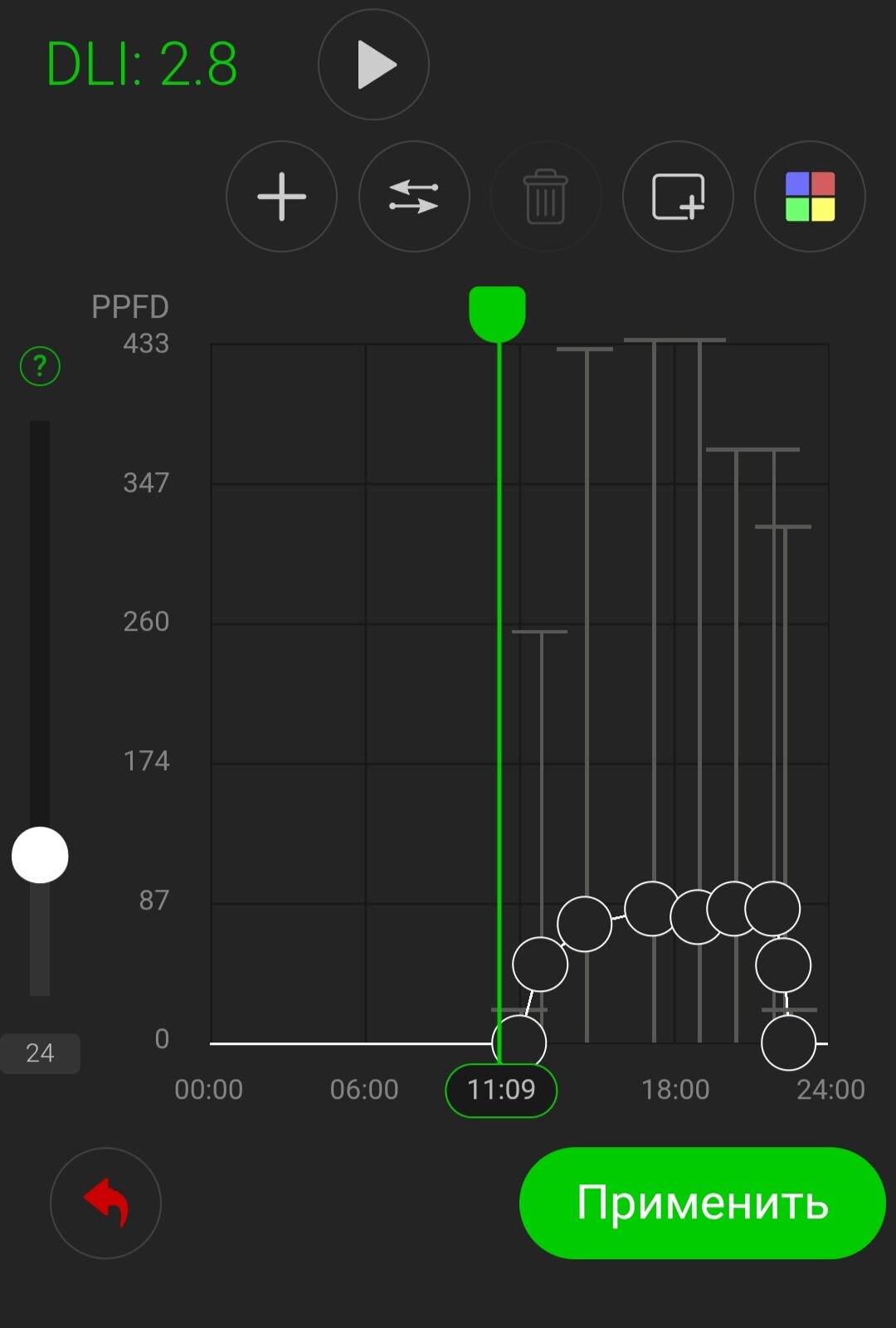Open the add-screen icon with the plus
Viewport: 896px width, 1328px height.
[x=678, y=197]
